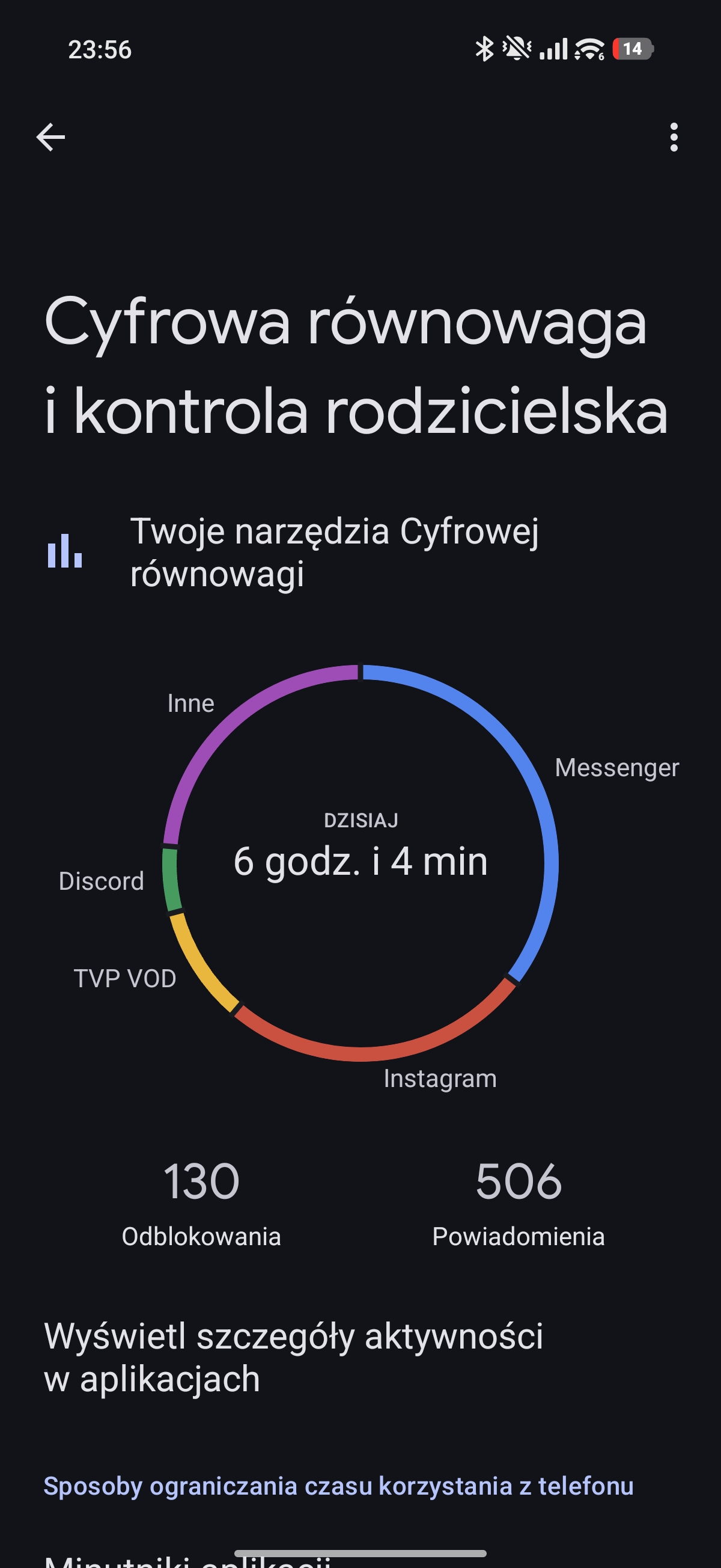View the 506 Powiadomienia notification stats
Screen dimensions: 721x1568
[519, 1198]
